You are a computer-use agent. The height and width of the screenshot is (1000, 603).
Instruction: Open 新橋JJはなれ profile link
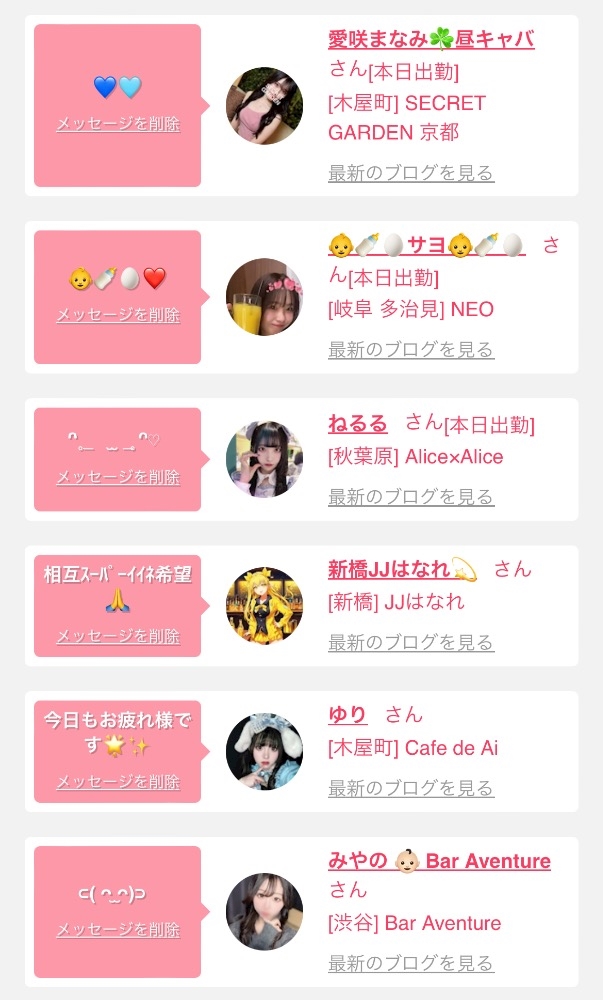pyautogui.click(x=402, y=569)
